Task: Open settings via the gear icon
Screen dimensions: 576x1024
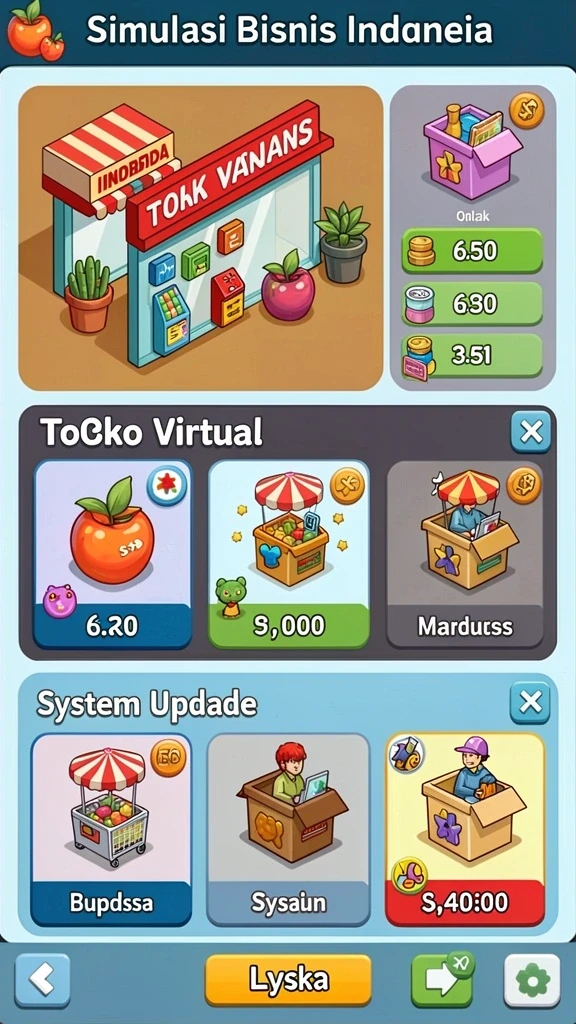Action: point(532,980)
